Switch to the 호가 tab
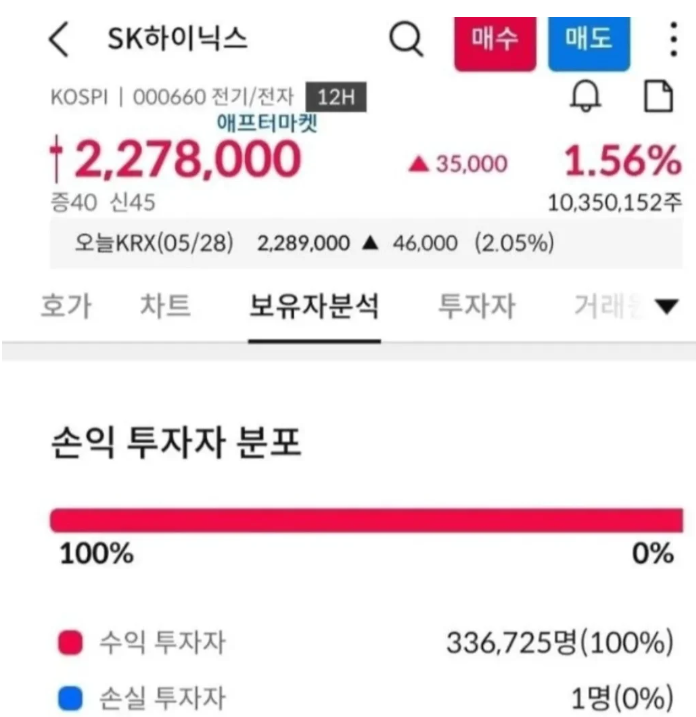Viewport: 696px width, 717px height. 66,305
